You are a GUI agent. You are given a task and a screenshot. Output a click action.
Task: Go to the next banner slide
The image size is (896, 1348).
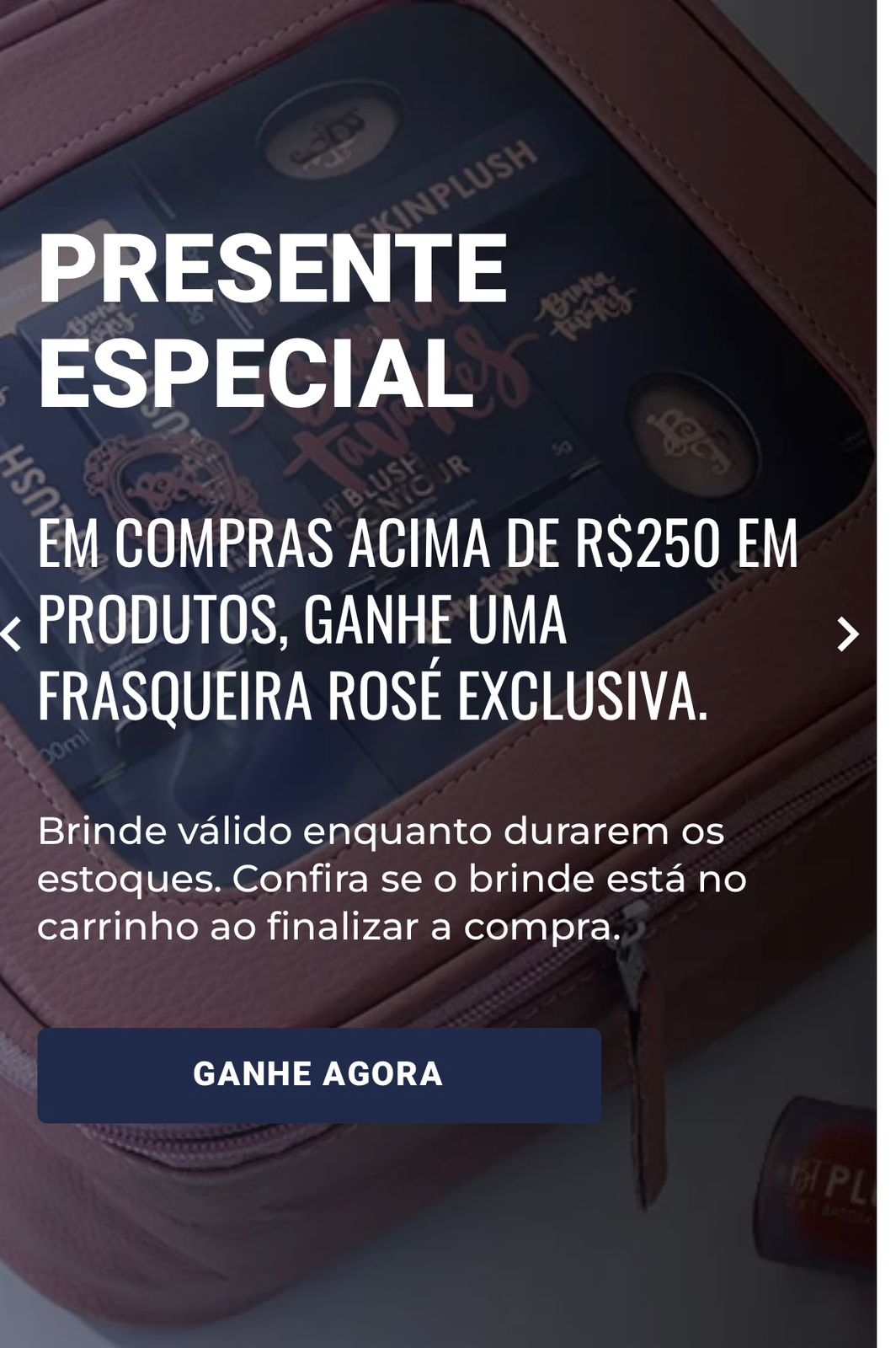(846, 634)
